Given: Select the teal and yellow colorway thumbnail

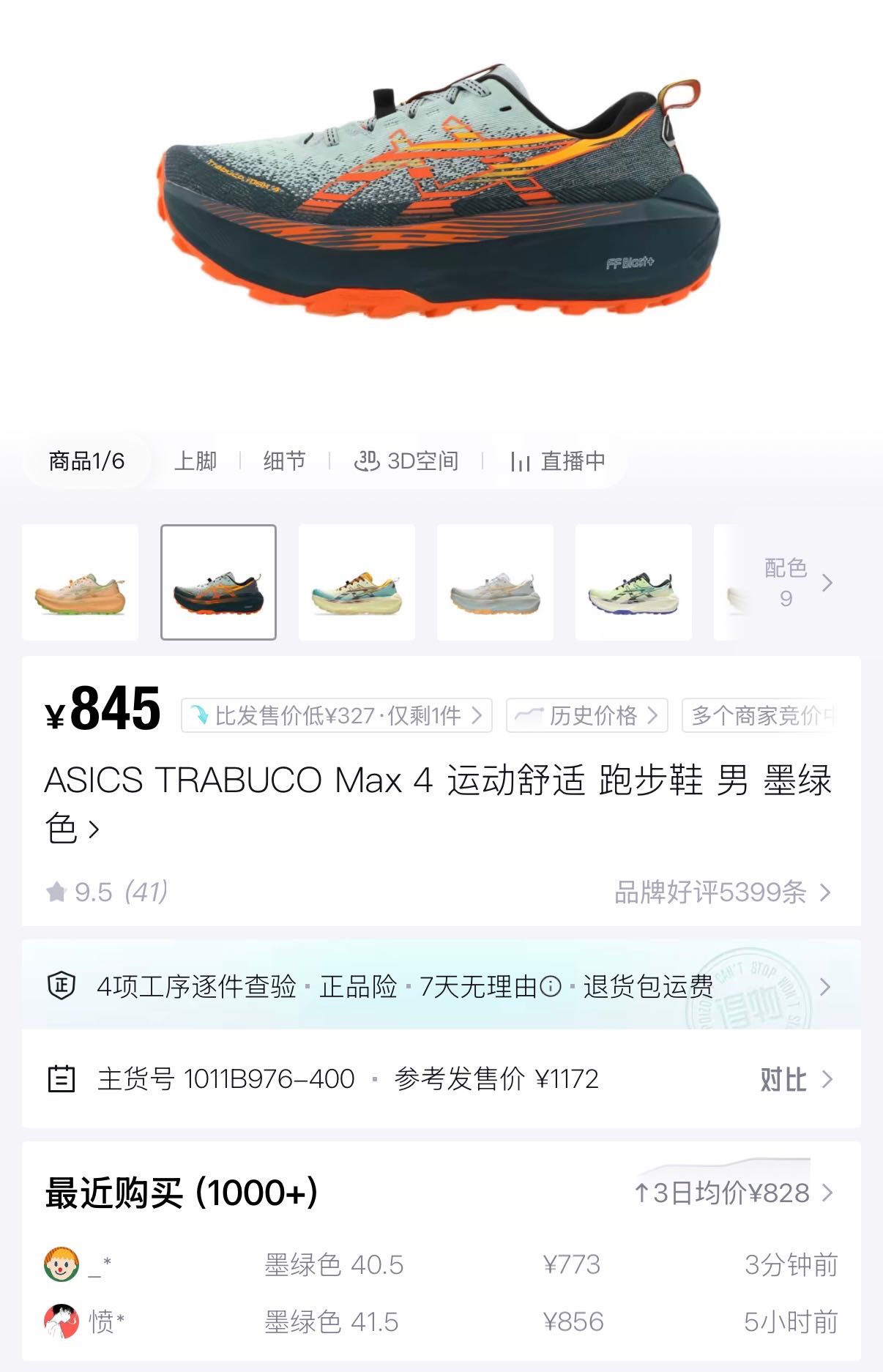Looking at the screenshot, I should coord(357,582).
